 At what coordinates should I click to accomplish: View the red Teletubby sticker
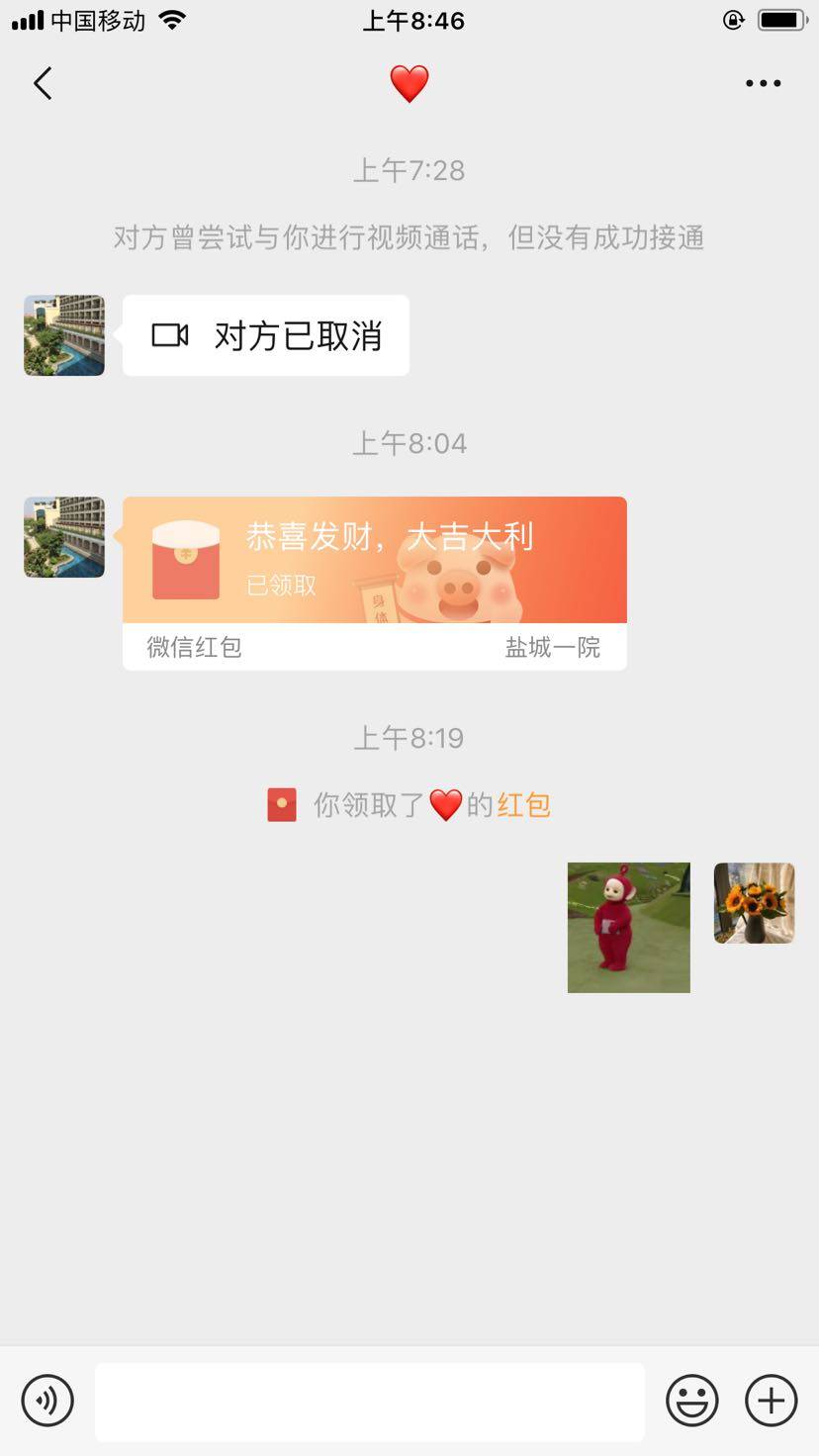pyautogui.click(x=628, y=928)
